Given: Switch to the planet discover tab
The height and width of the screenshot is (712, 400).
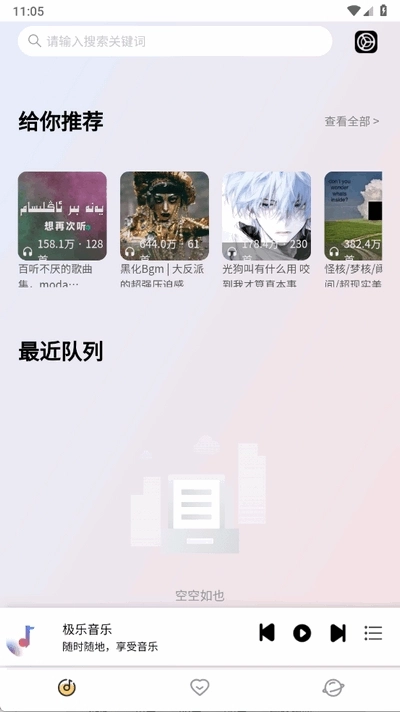Looking at the screenshot, I should click(333, 687).
